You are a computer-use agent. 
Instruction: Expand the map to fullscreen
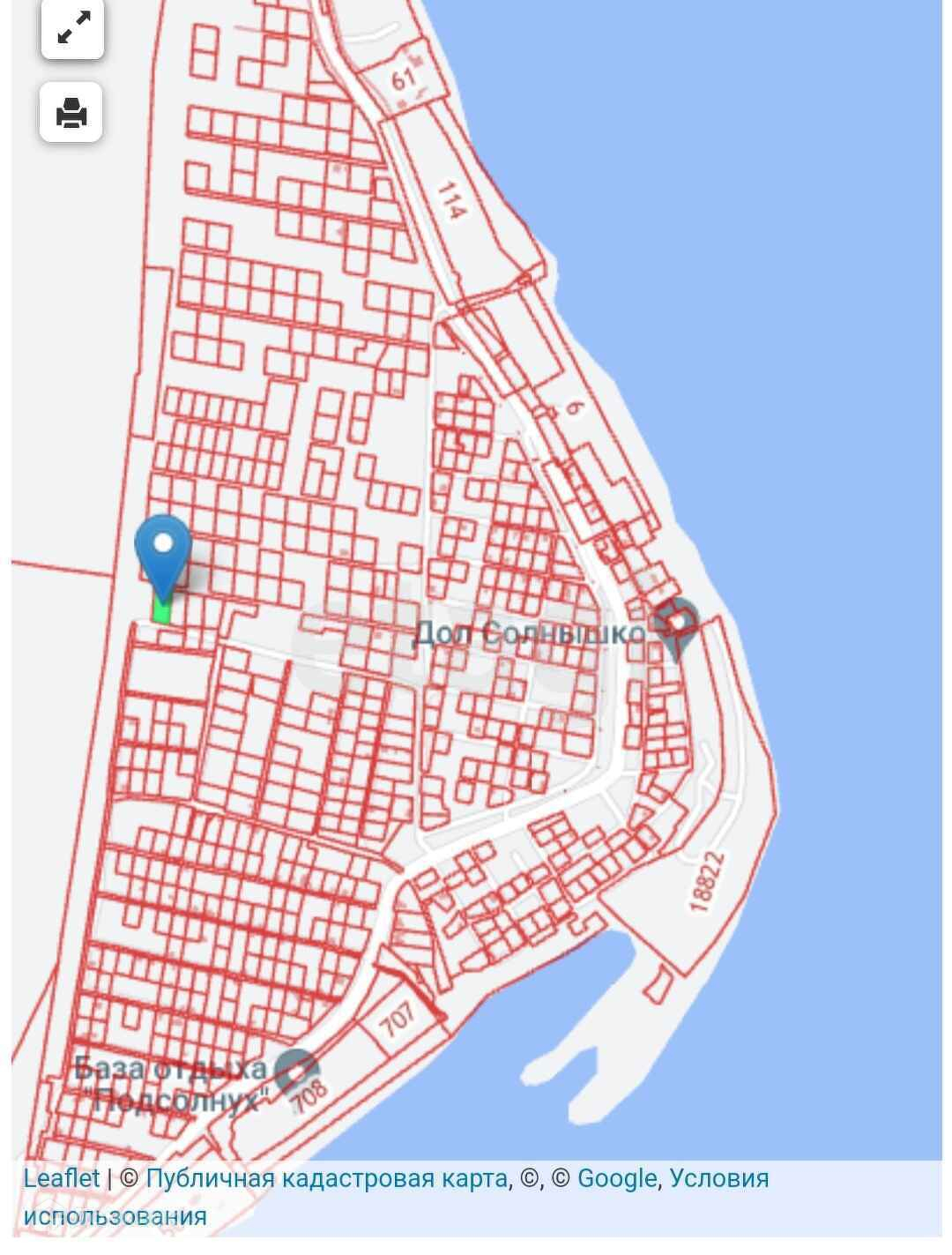coord(72,27)
